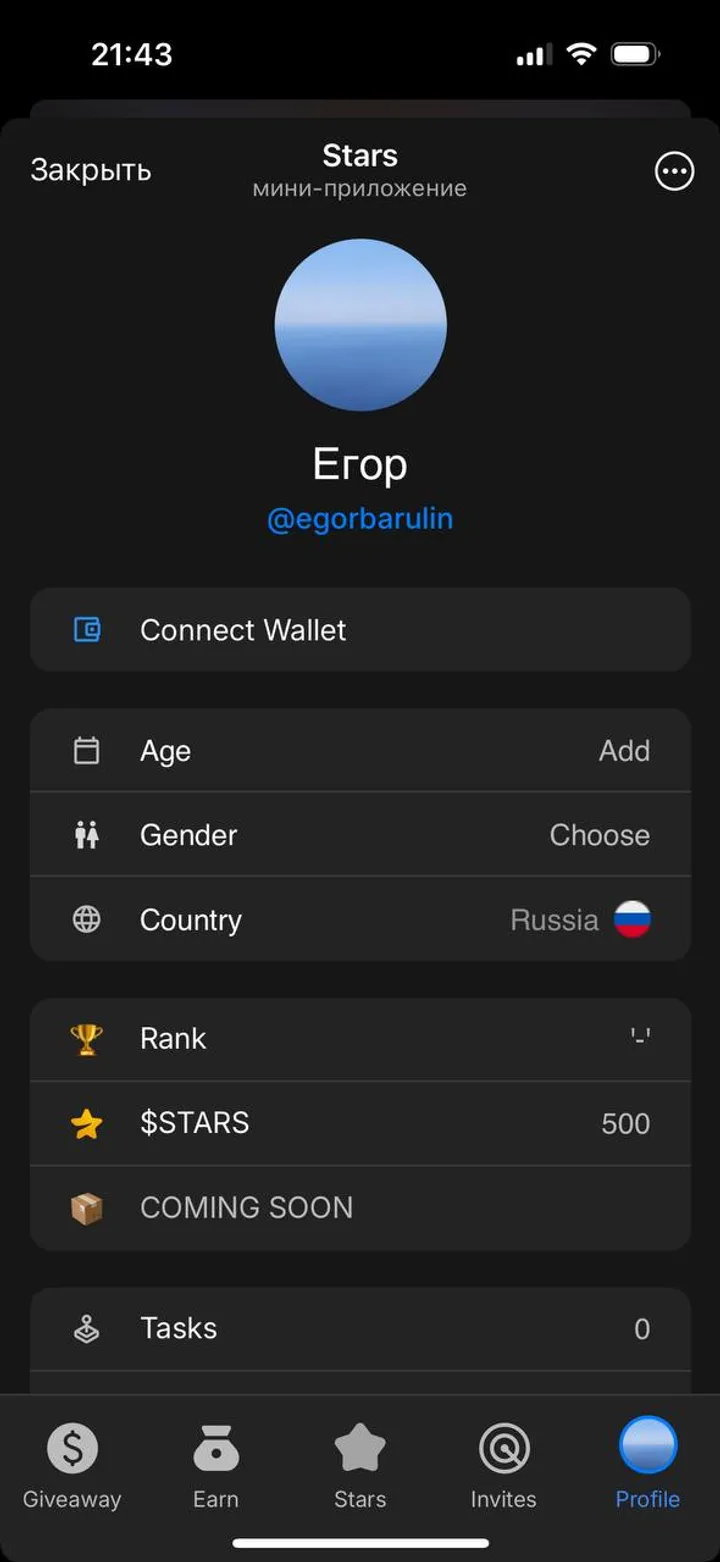Open the Invites tab
720x1562 pixels.
pos(504,1466)
